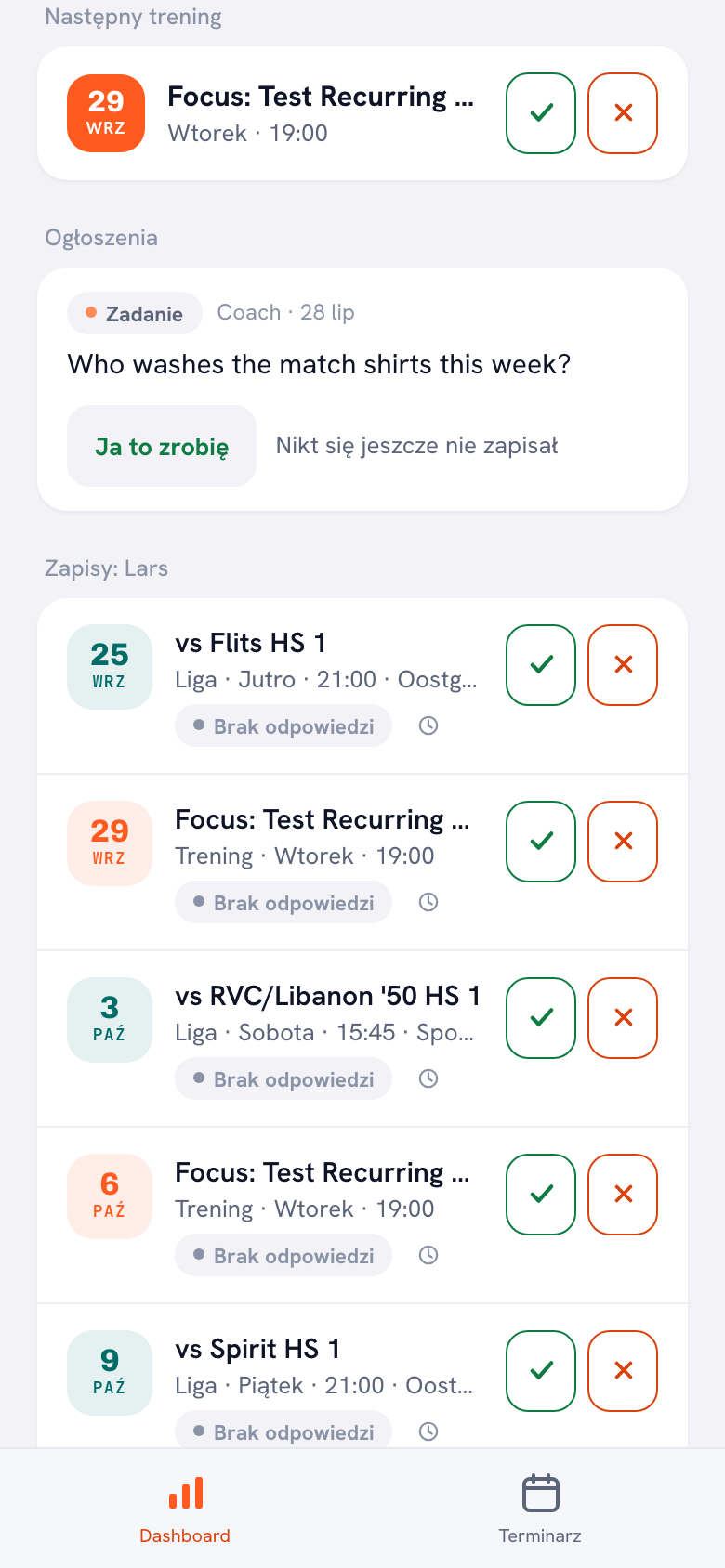Screen dimensions: 725x1568
Task: Decline the Trening on 29 WRZ in Zapisy
Action: 623,842
